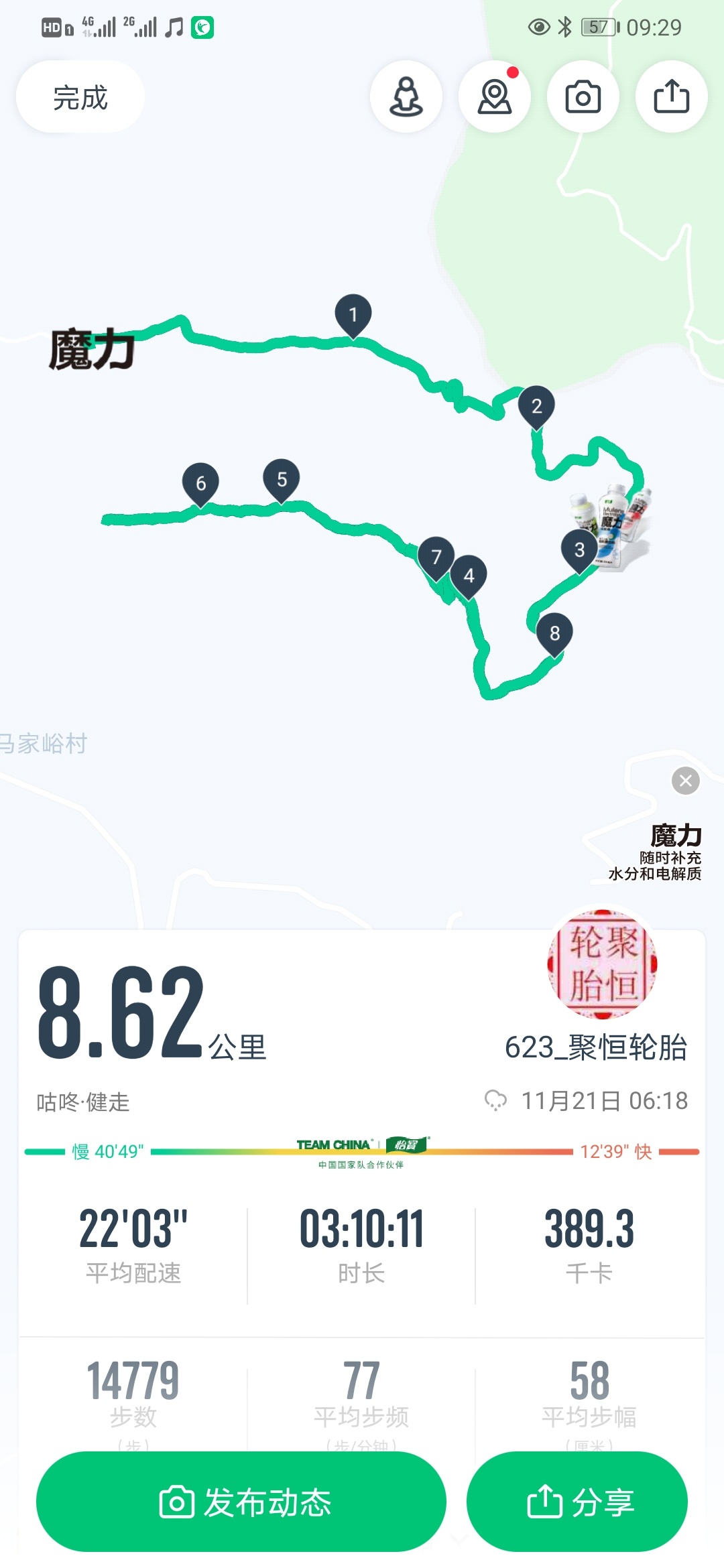Open the map location settings icon
The height and width of the screenshot is (1568, 724).
(x=495, y=97)
